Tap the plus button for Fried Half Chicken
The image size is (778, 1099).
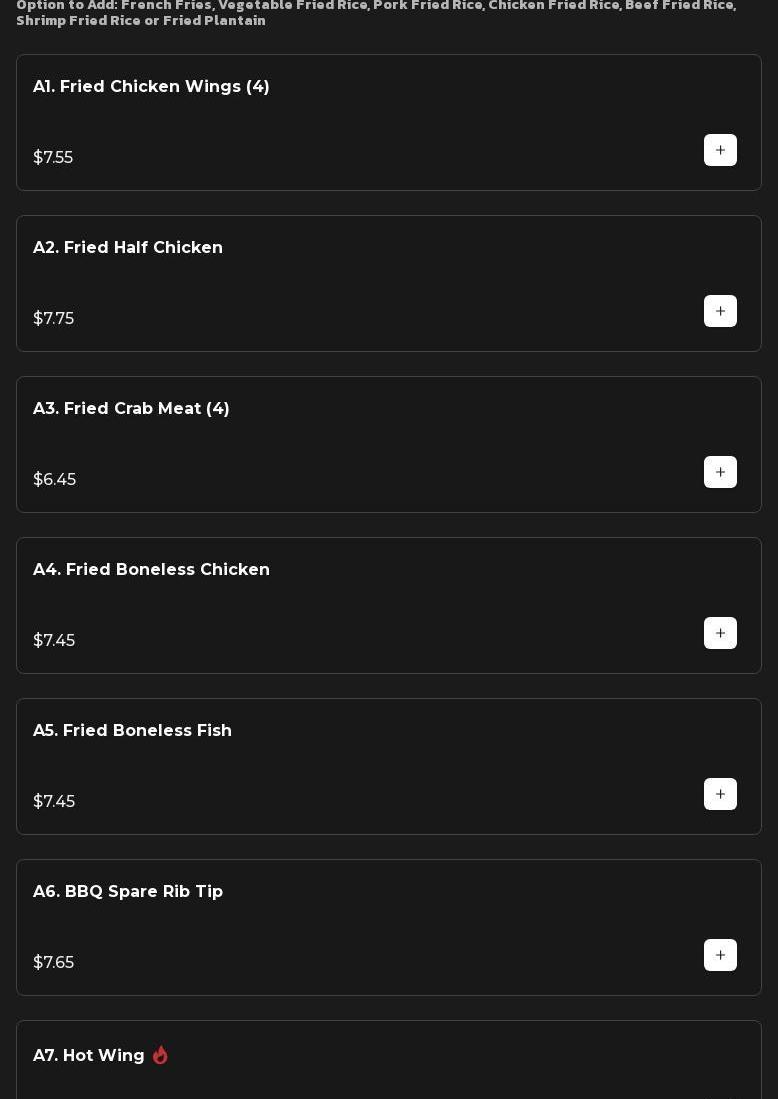(x=720, y=311)
